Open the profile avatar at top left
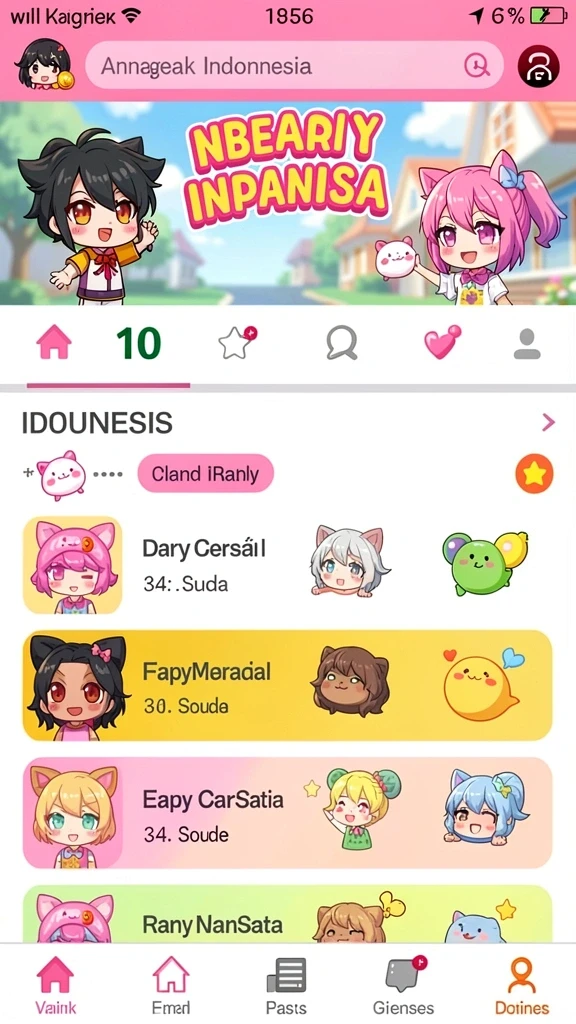Viewport: 576px width, 1024px height. click(44, 64)
